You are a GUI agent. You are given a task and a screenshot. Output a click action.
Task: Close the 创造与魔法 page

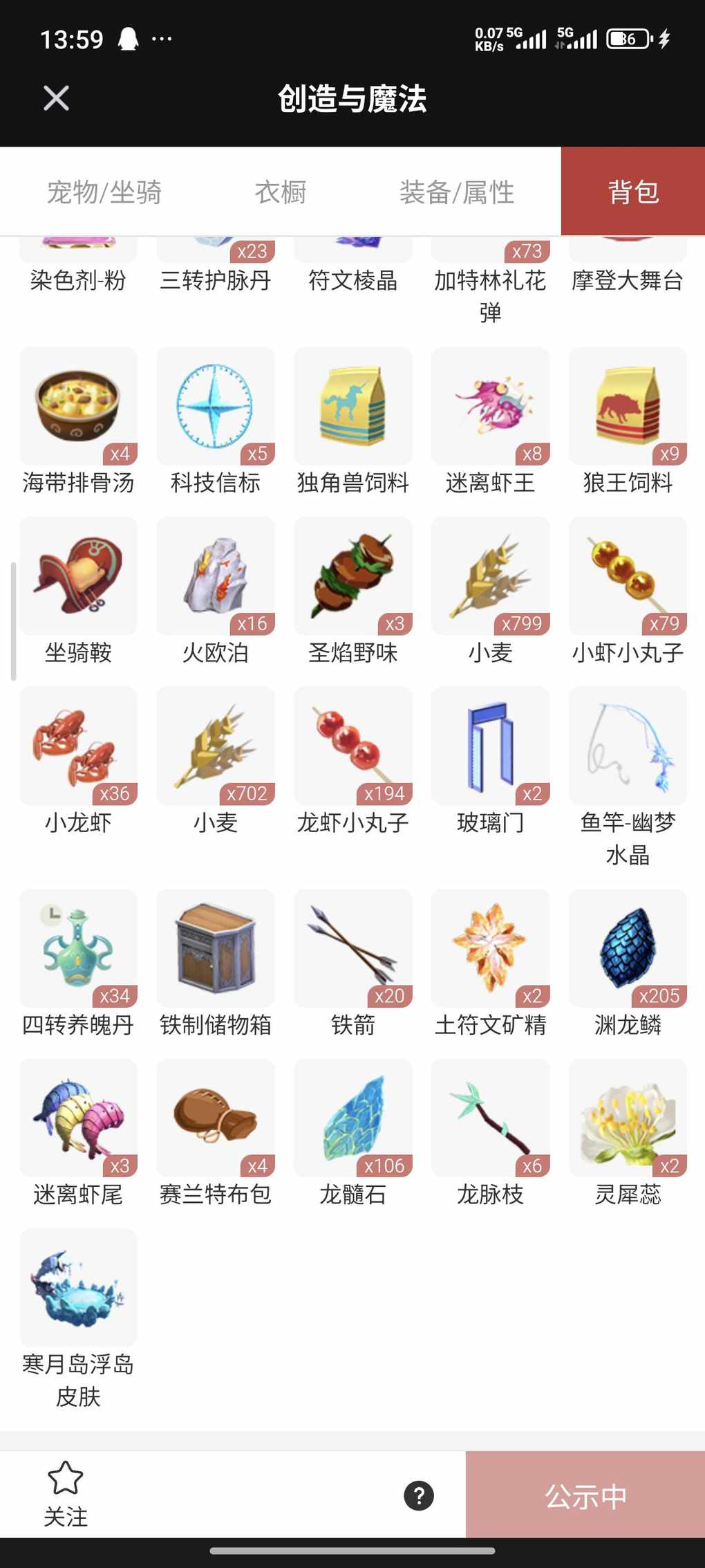56,98
